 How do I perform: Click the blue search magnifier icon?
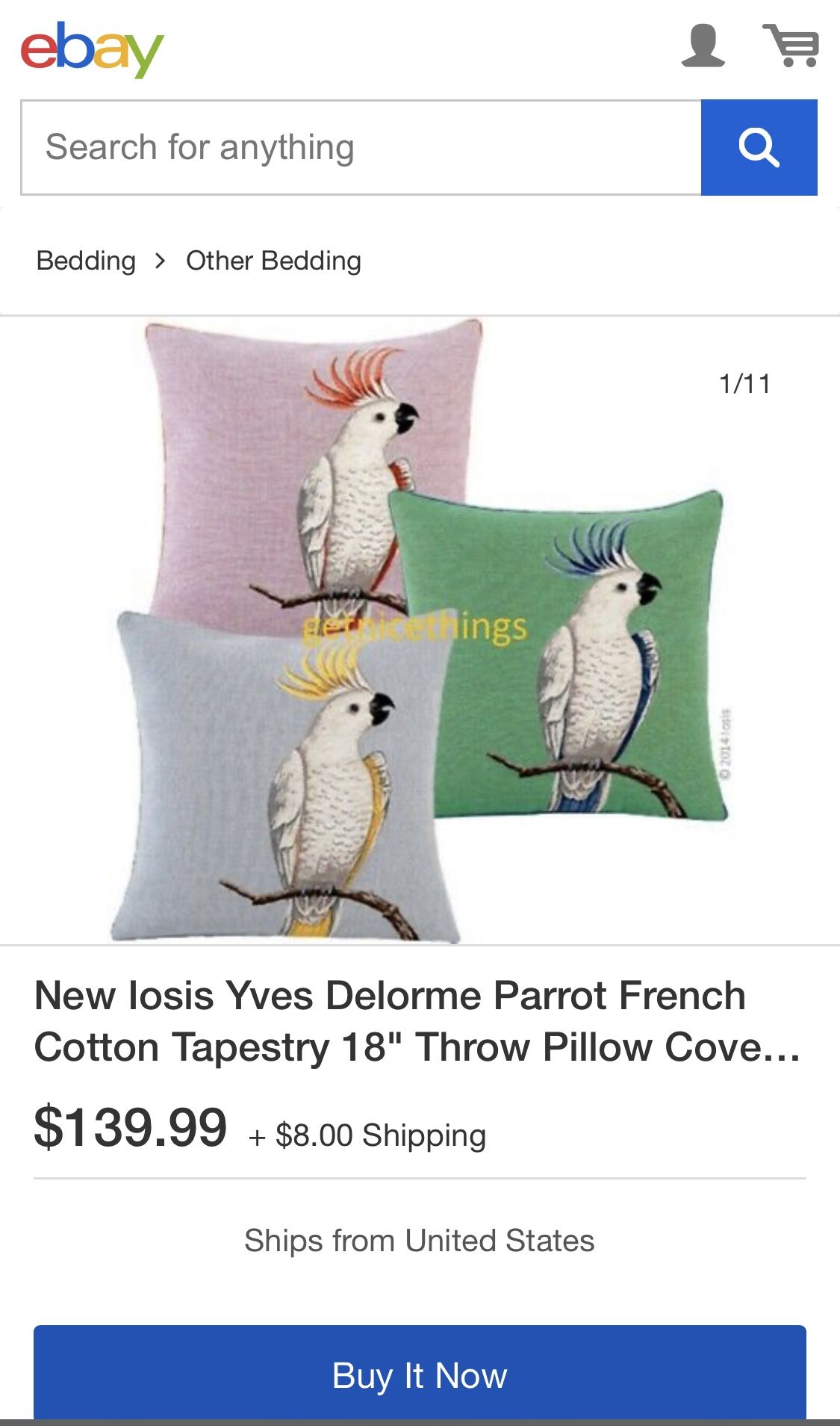pos(759,146)
